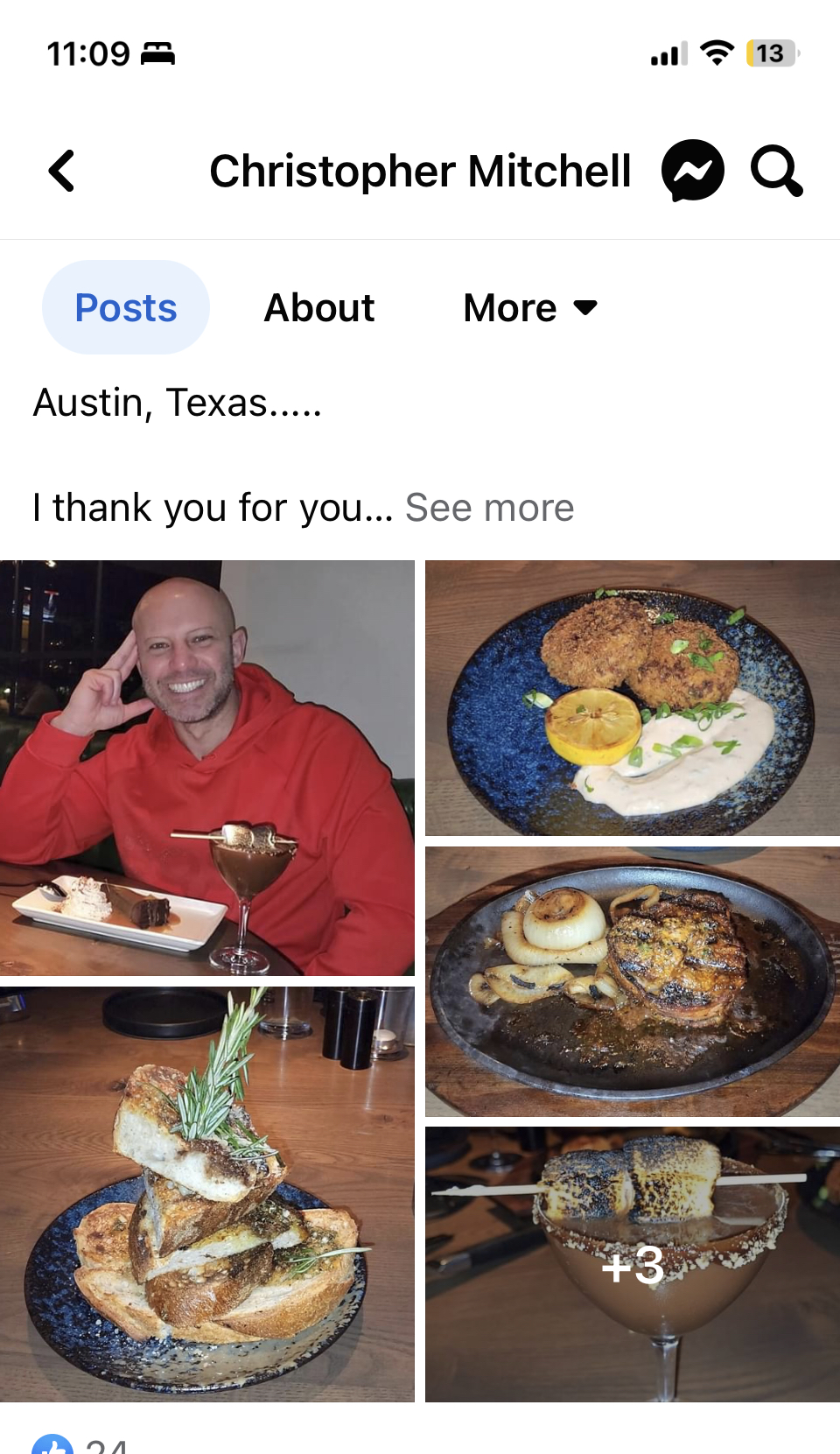Open the crab cakes photo
The image size is (840, 1454).
[632, 698]
